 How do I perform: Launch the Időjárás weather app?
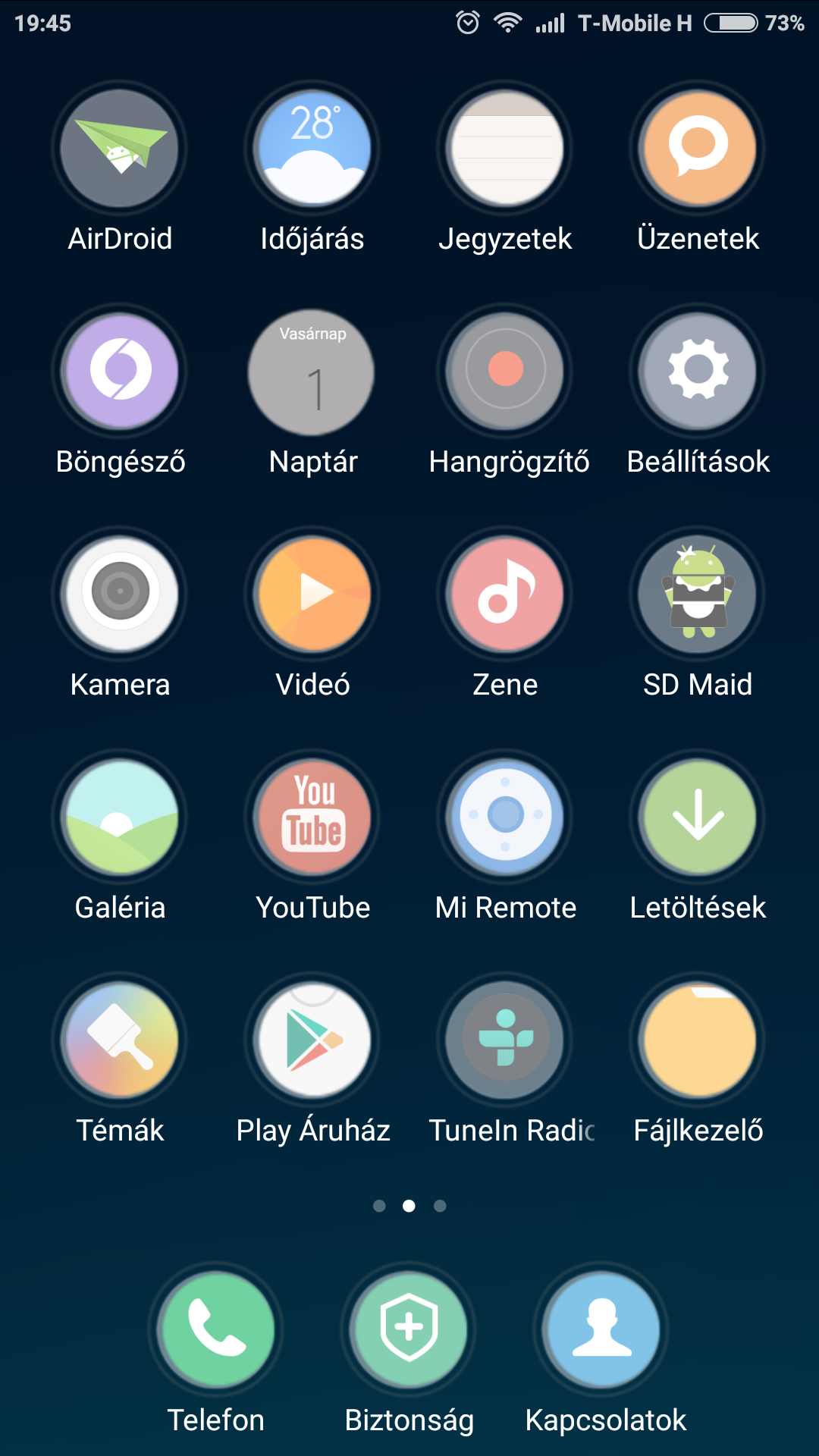(312, 149)
